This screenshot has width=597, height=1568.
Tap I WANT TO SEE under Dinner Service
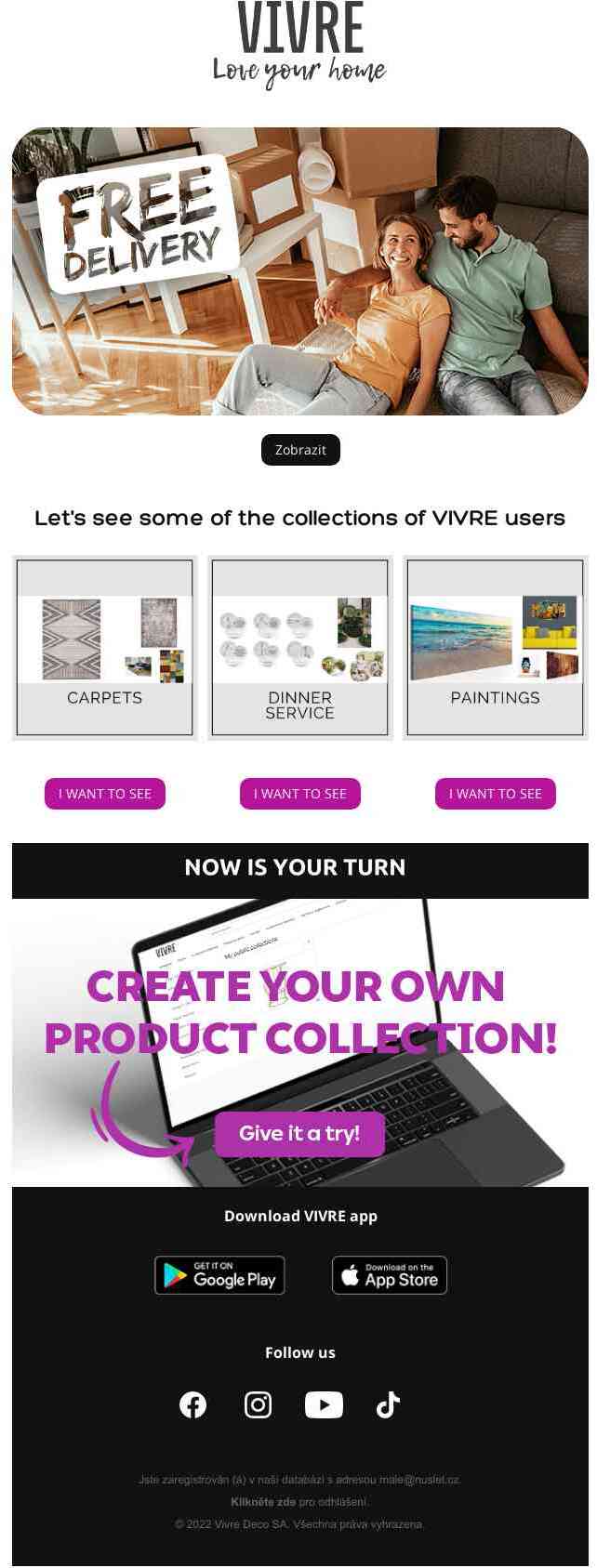tap(299, 794)
